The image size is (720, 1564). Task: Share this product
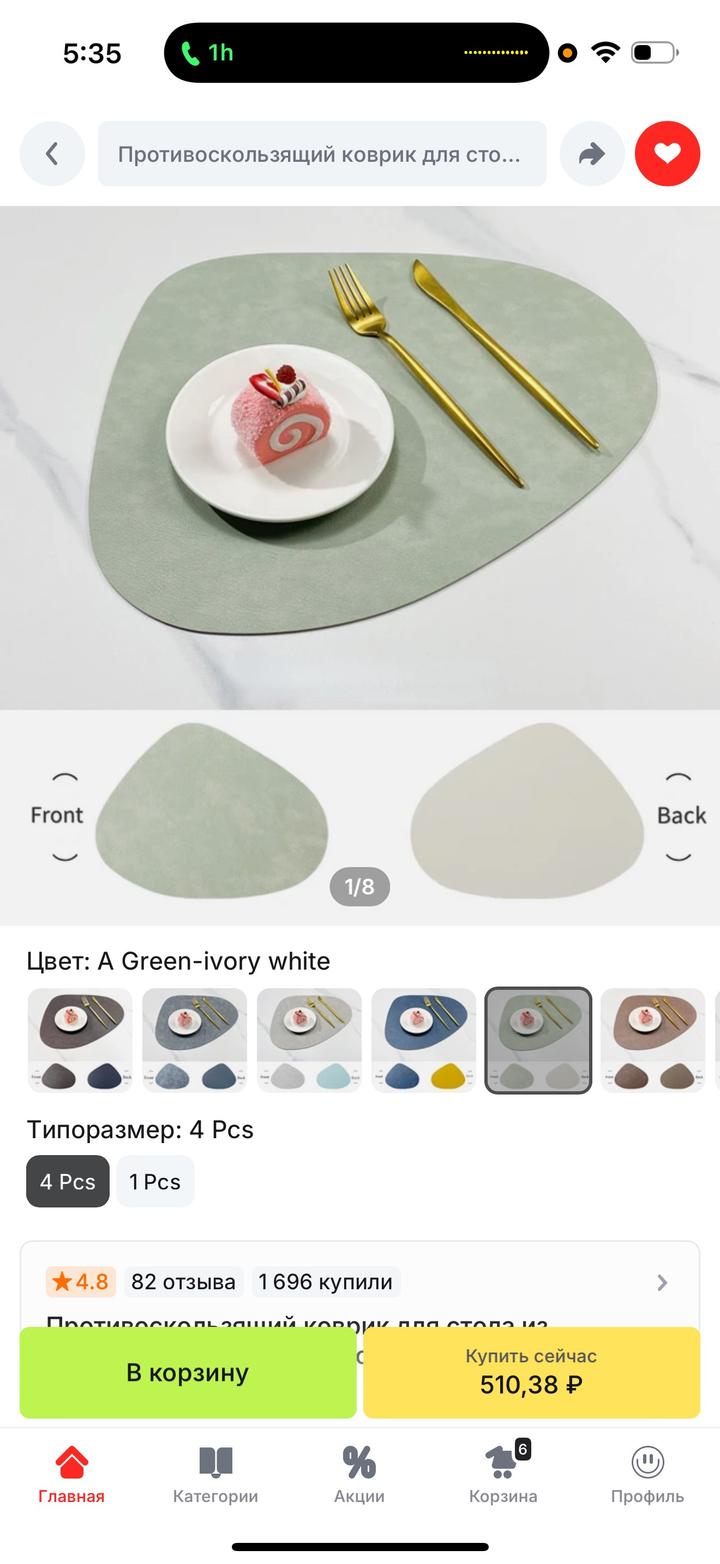592,154
